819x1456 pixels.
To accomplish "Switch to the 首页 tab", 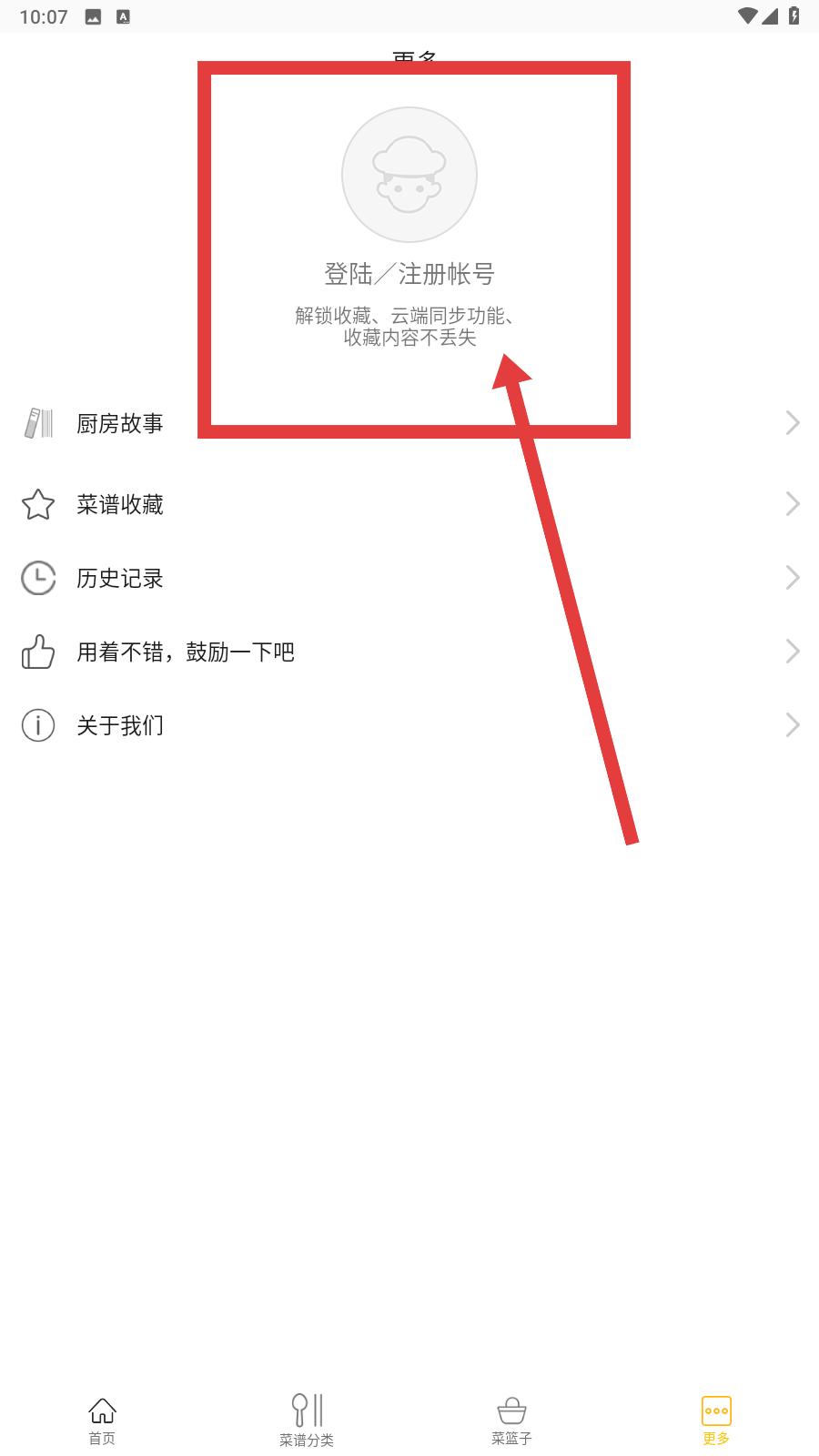I will coord(102,1421).
